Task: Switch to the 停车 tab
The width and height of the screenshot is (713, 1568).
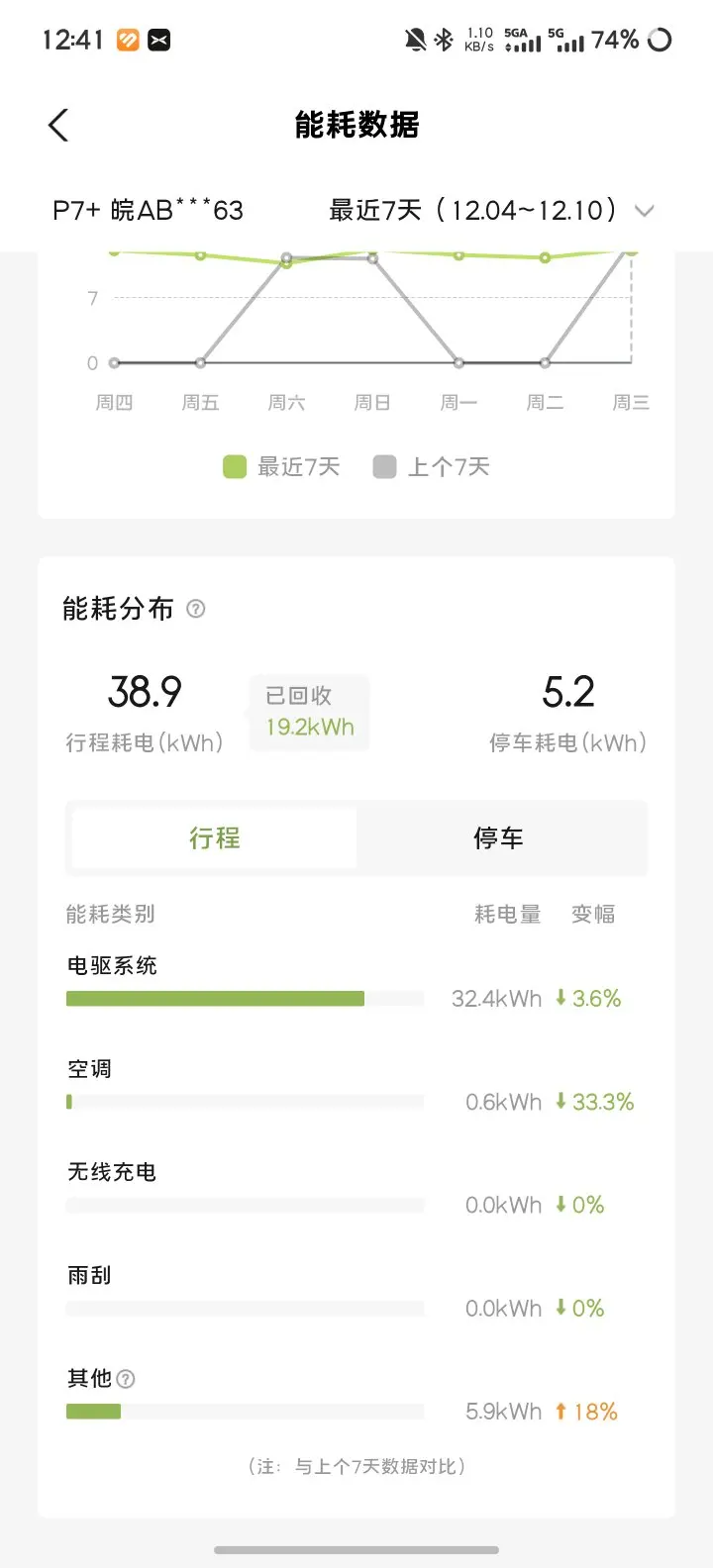Action: point(498,838)
